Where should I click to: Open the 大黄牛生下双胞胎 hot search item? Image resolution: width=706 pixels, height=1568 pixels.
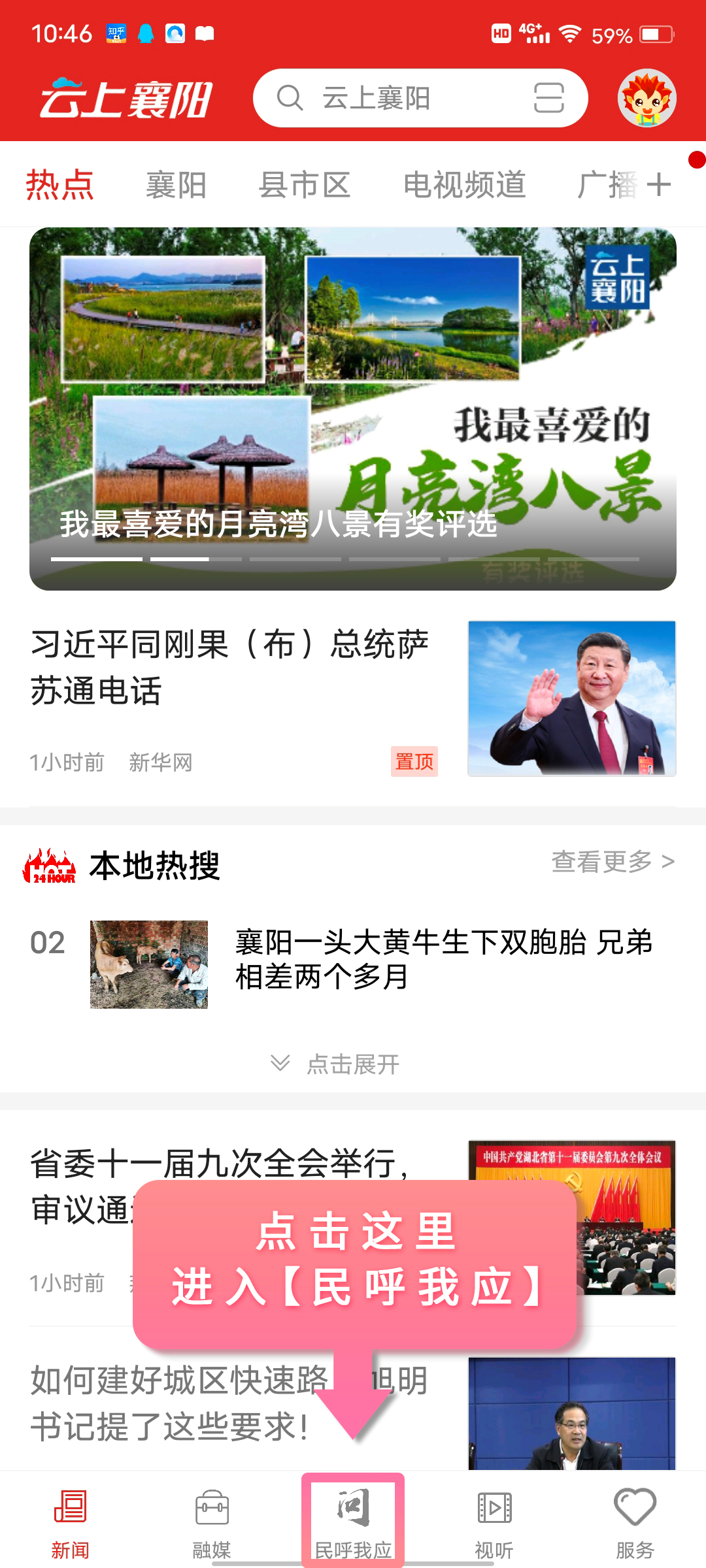[443, 960]
